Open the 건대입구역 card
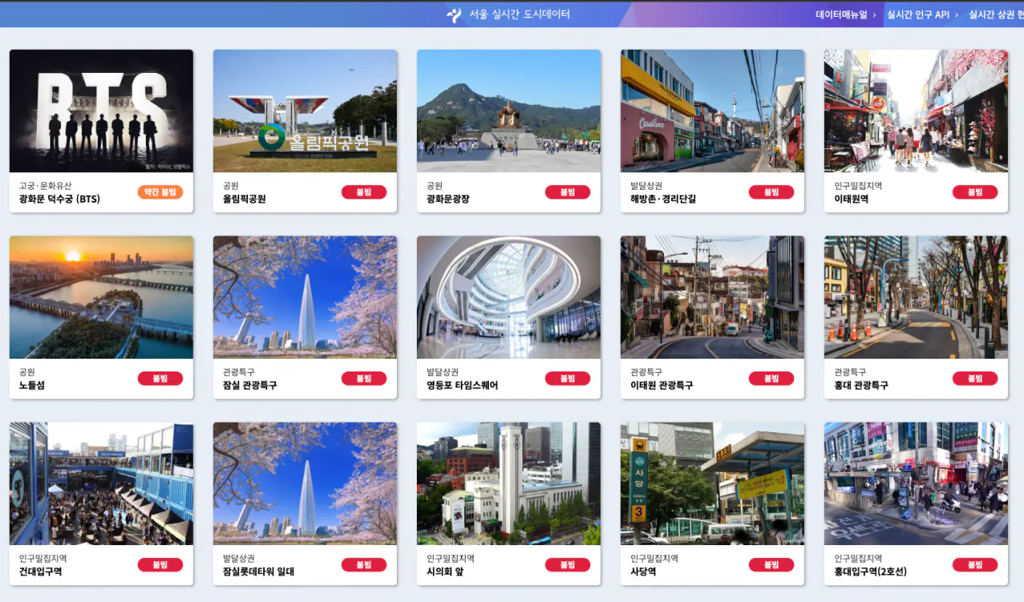The width and height of the screenshot is (1024, 602). [x=101, y=502]
